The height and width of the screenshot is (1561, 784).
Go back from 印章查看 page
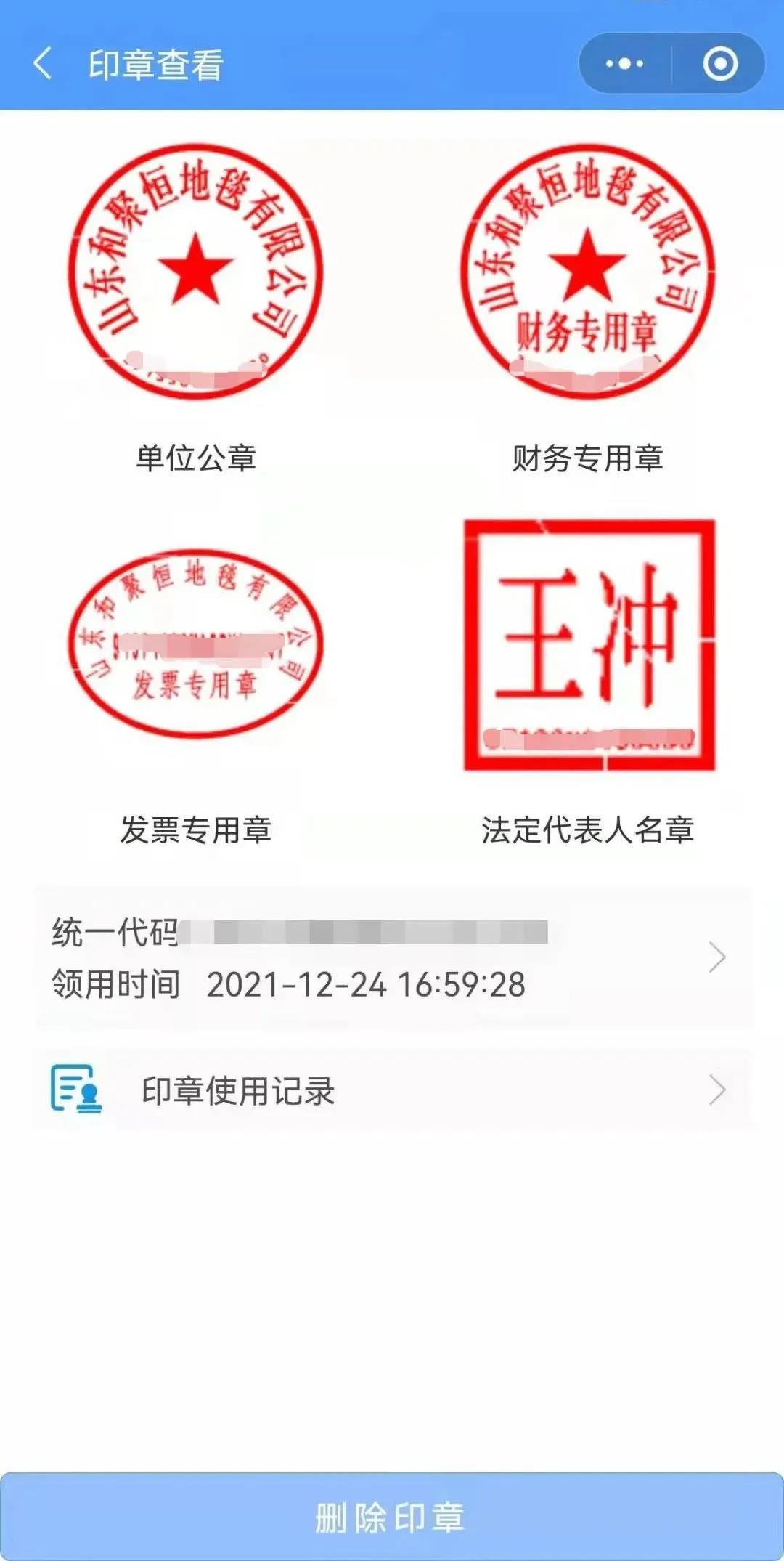[43, 64]
